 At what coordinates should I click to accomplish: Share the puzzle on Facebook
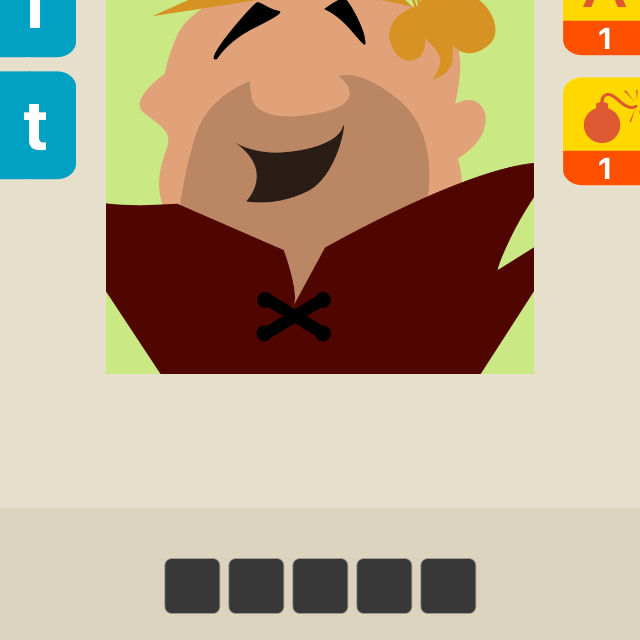coord(36,22)
